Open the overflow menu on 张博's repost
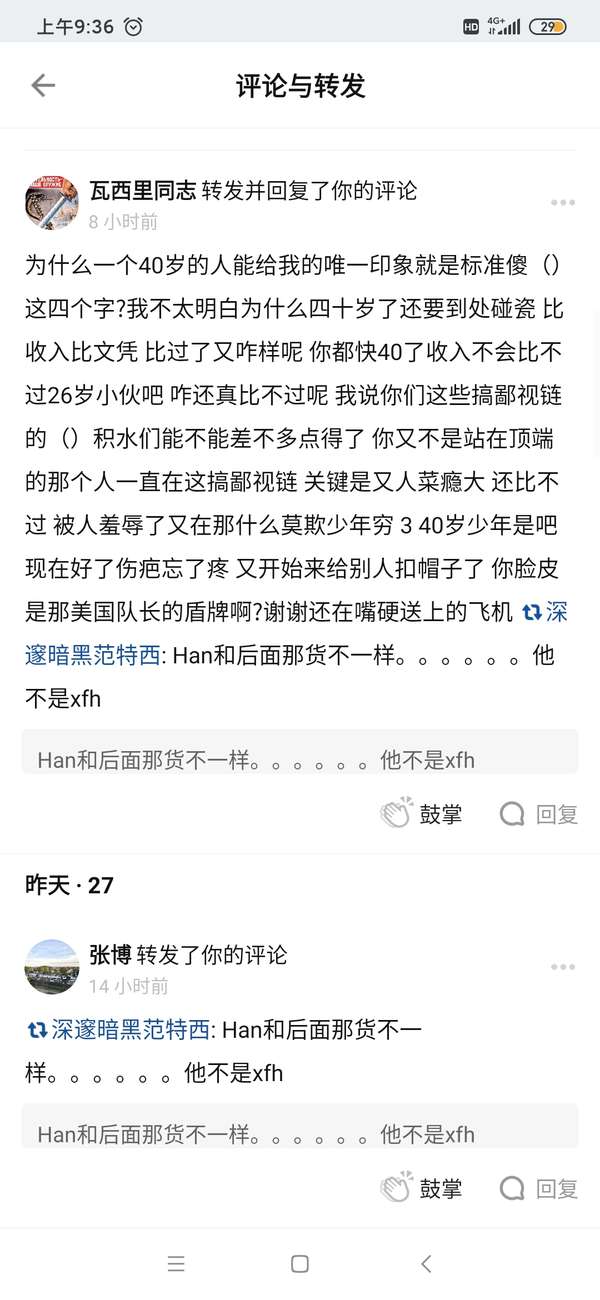 (563, 967)
